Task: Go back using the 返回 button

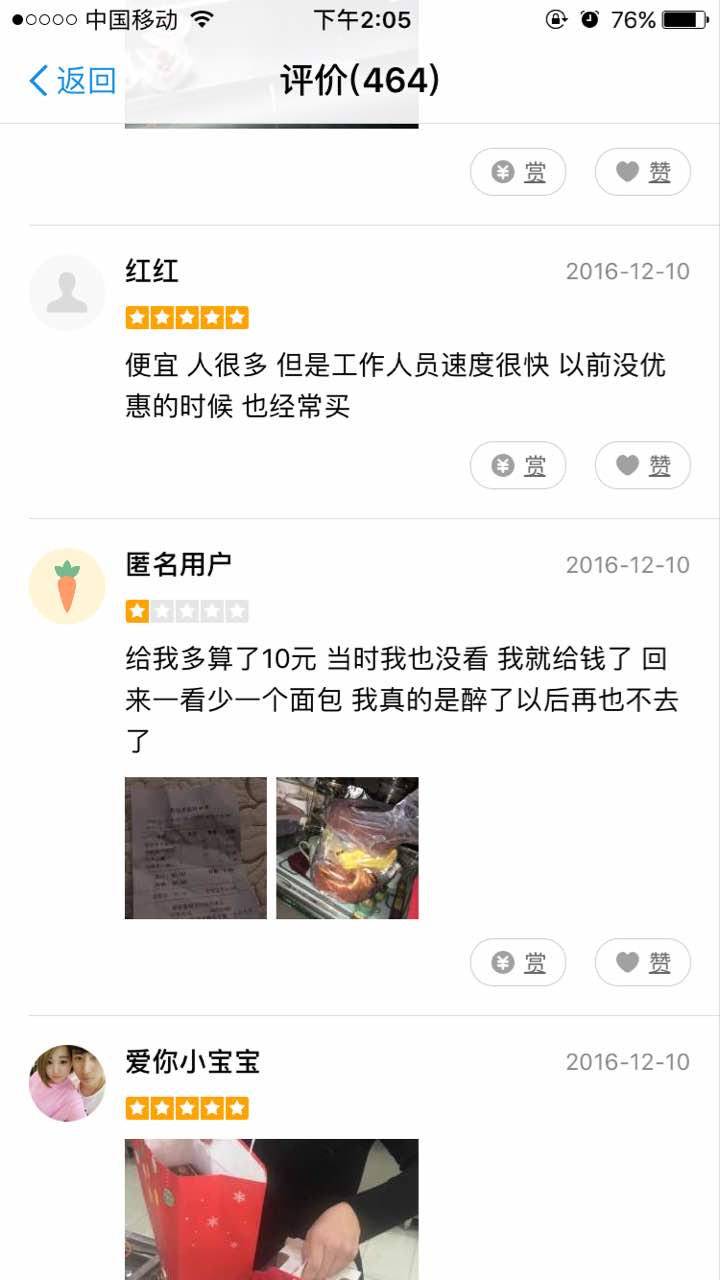Action: click(72, 80)
